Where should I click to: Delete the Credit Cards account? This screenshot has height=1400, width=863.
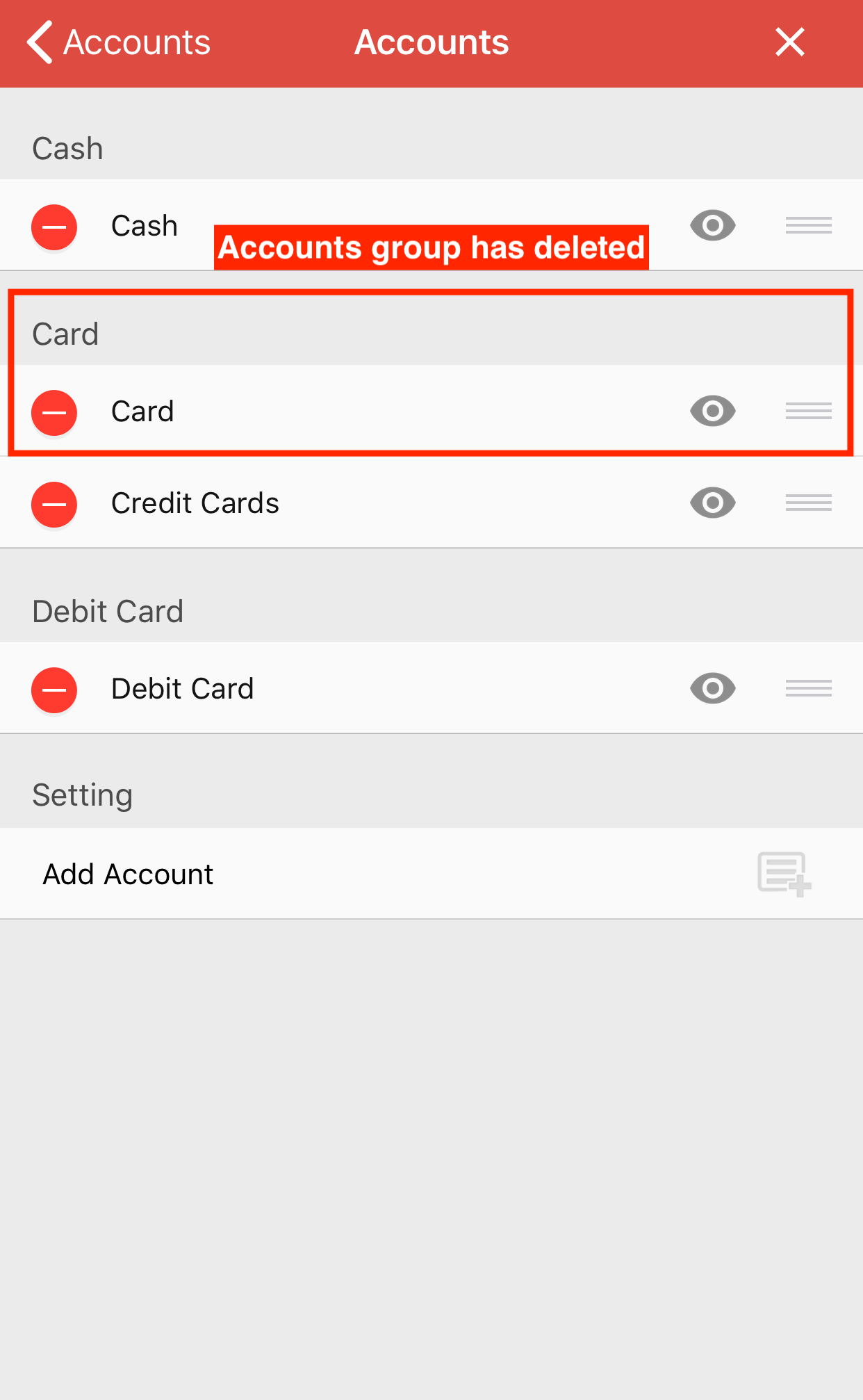click(x=54, y=504)
